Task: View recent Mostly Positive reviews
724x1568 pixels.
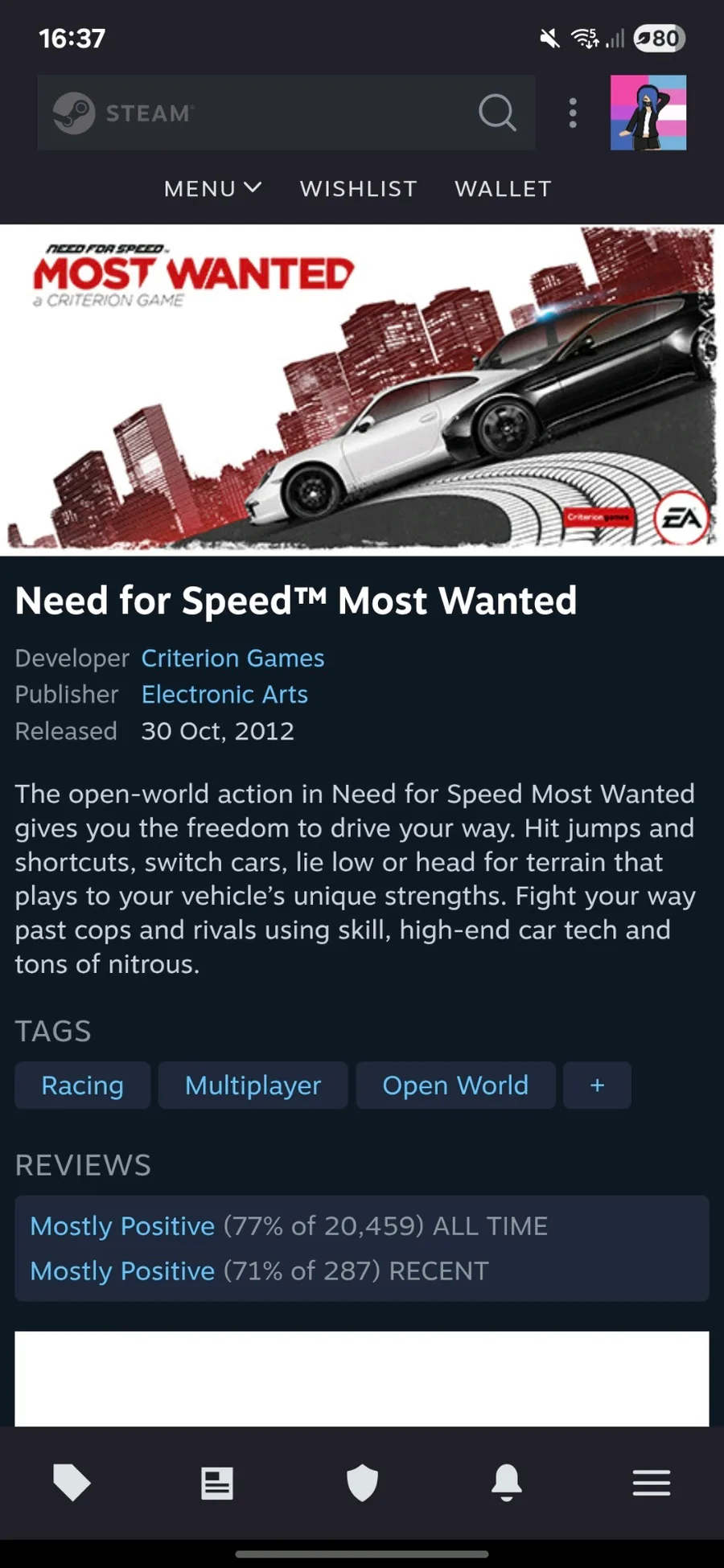Action: coord(122,1270)
